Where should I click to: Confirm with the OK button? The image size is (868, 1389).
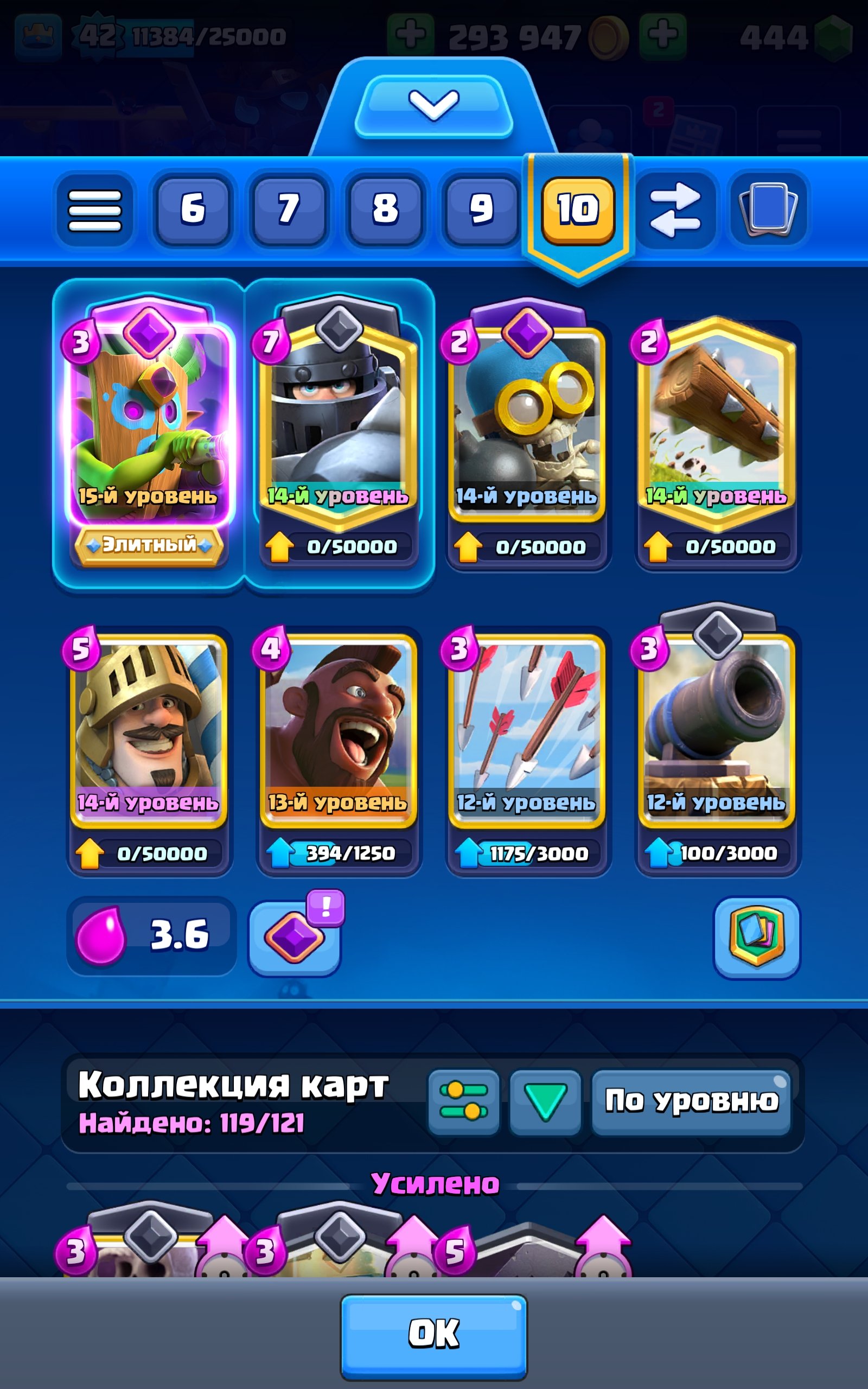(x=433, y=1333)
